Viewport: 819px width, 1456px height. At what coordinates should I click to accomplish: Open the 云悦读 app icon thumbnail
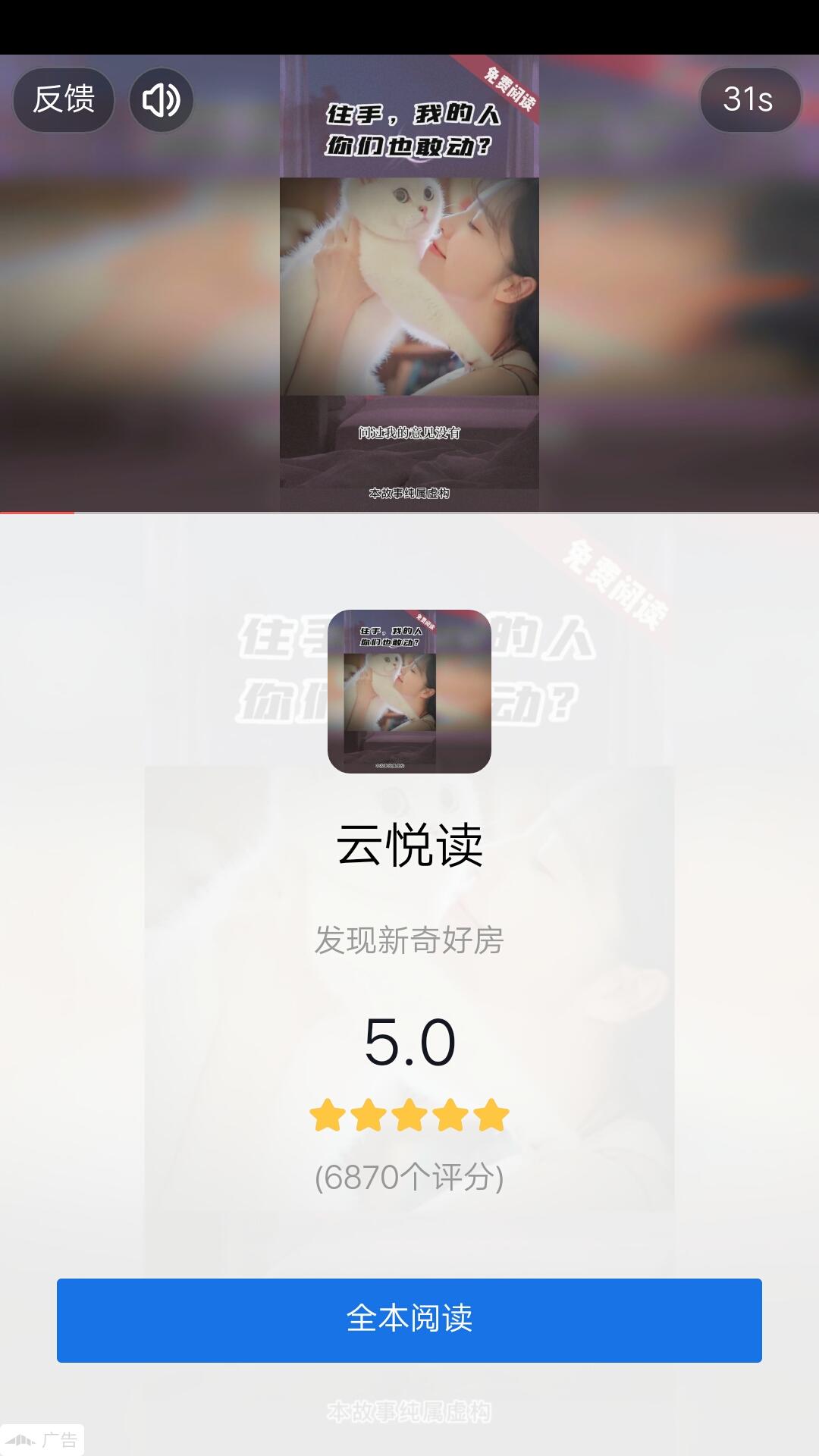[x=409, y=692]
